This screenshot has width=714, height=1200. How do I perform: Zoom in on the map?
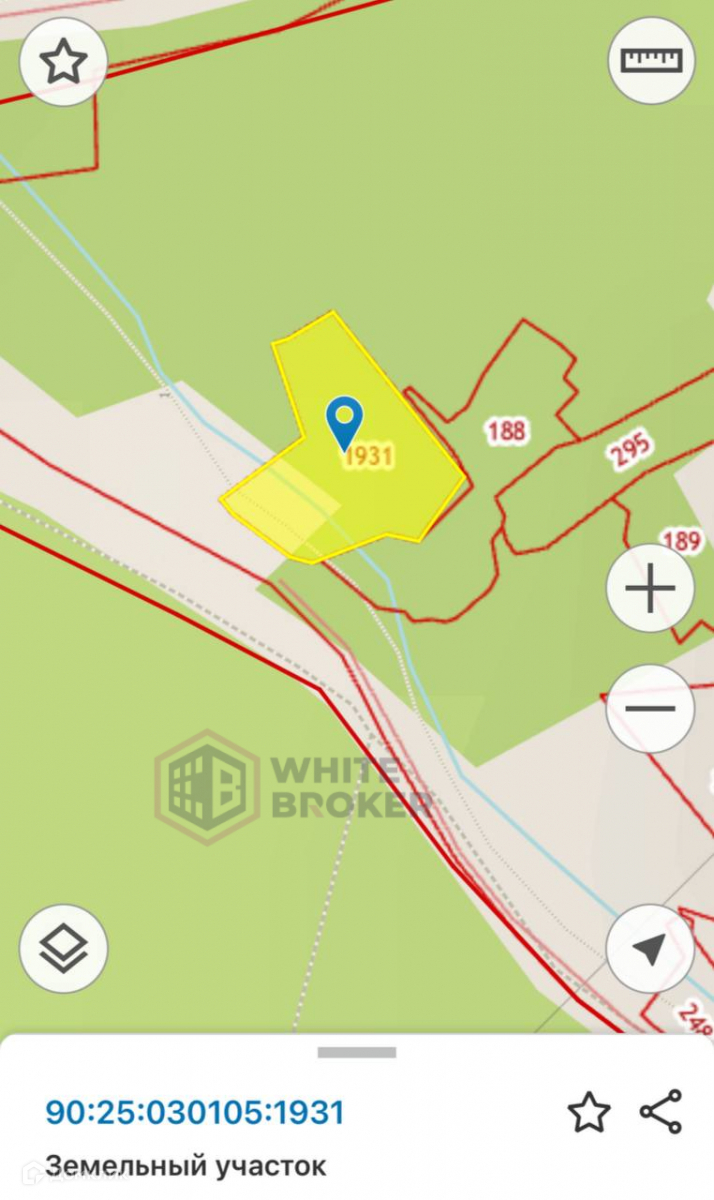(650, 588)
